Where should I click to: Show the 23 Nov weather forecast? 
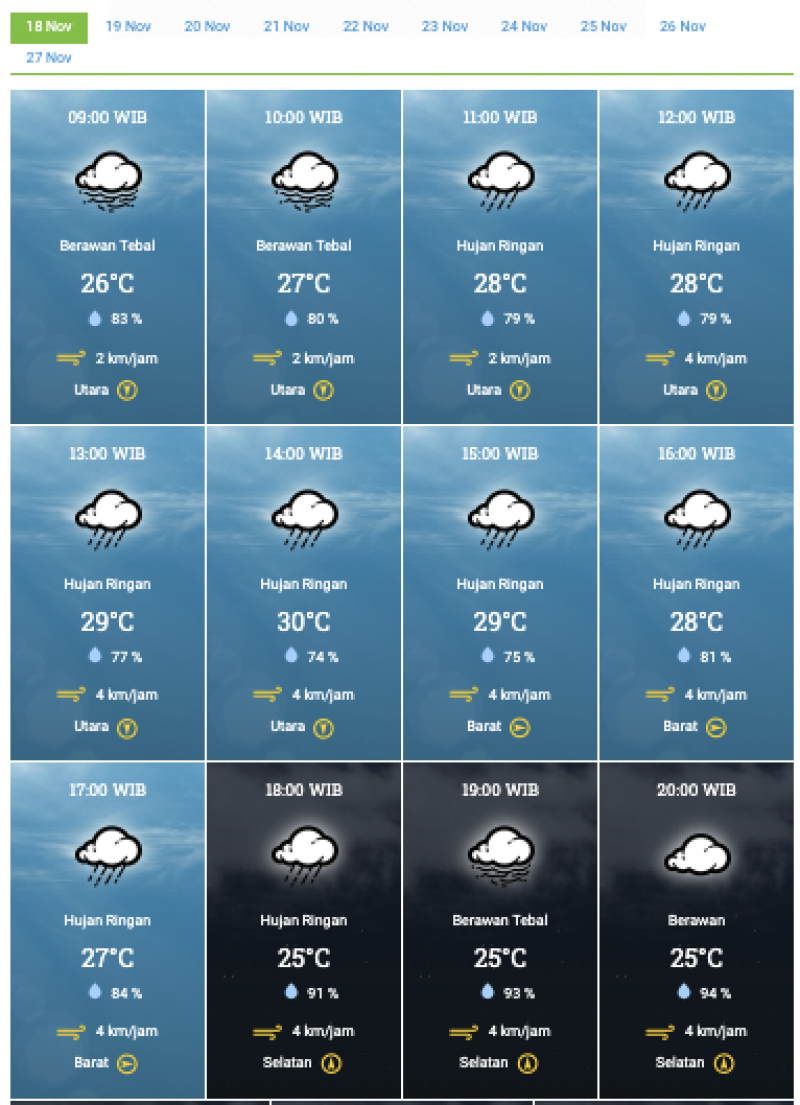coord(444,27)
